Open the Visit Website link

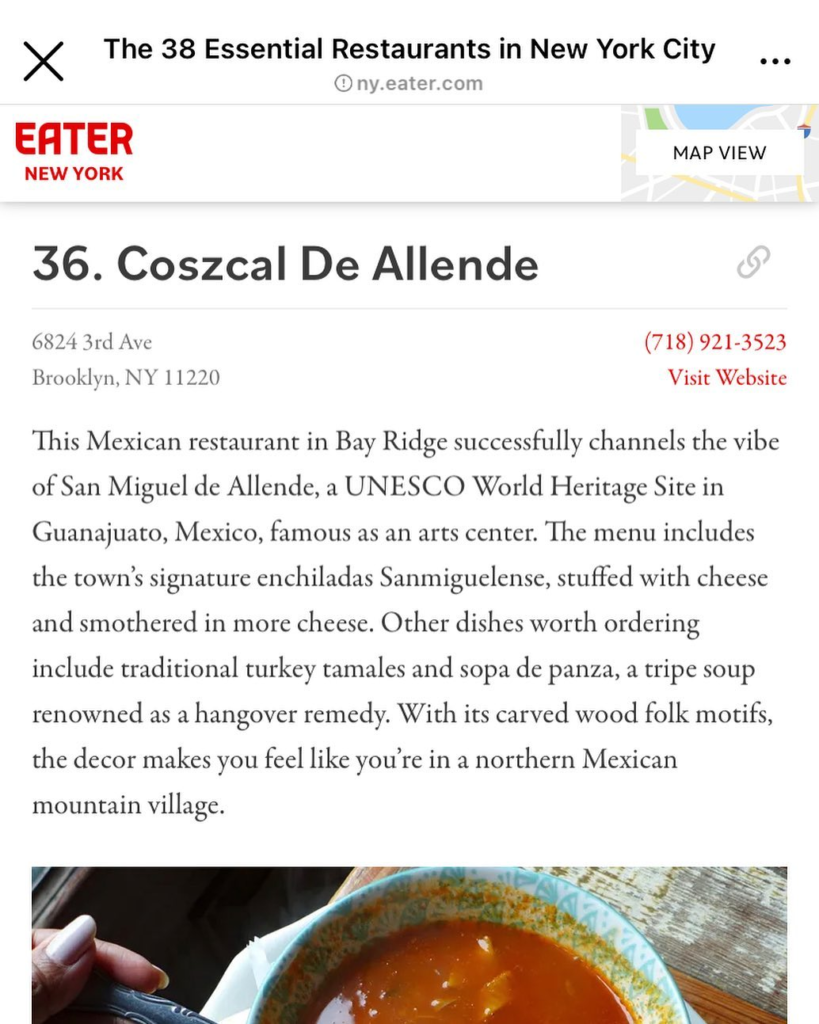pyautogui.click(x=727, y=378)
